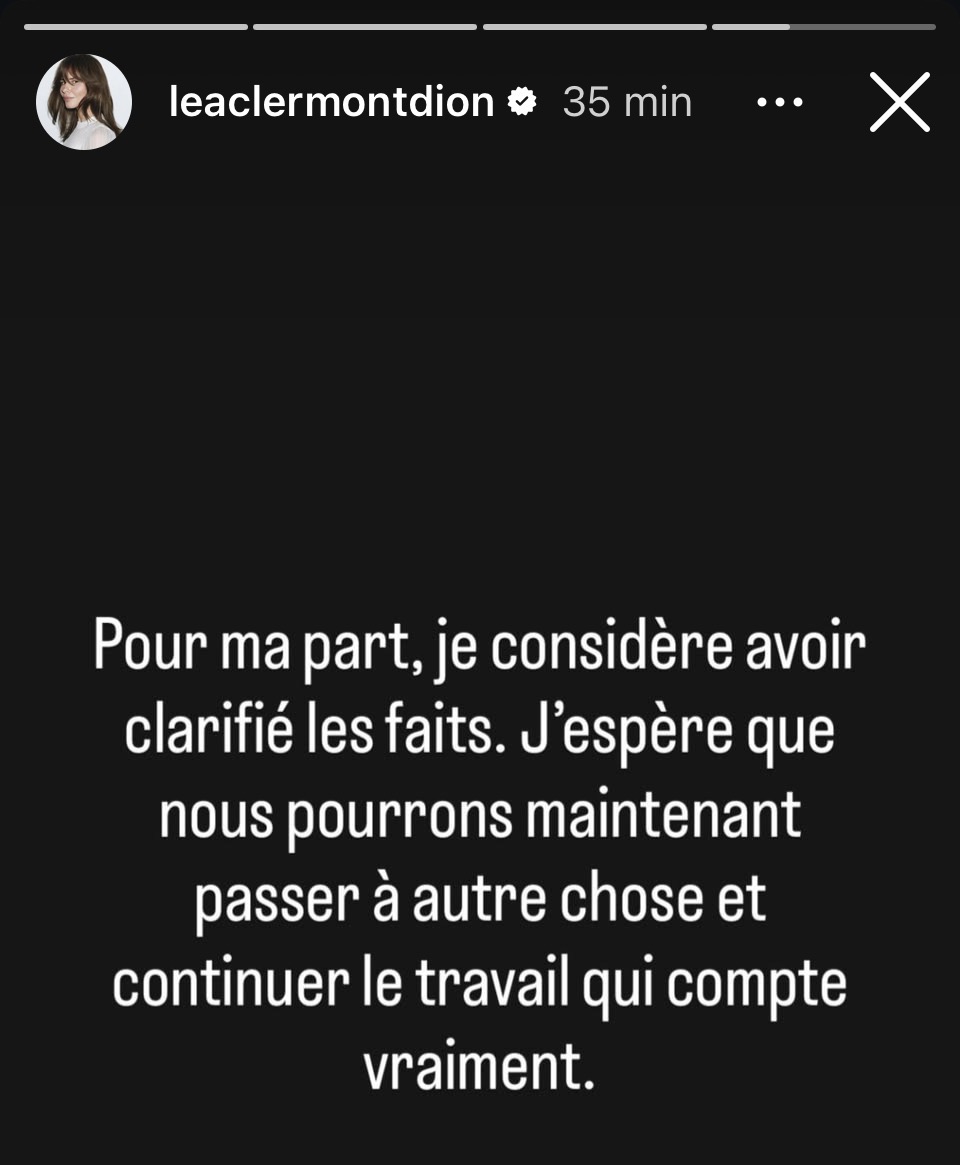
Task: Tap the leaclermontdion username
Action: 331,102
